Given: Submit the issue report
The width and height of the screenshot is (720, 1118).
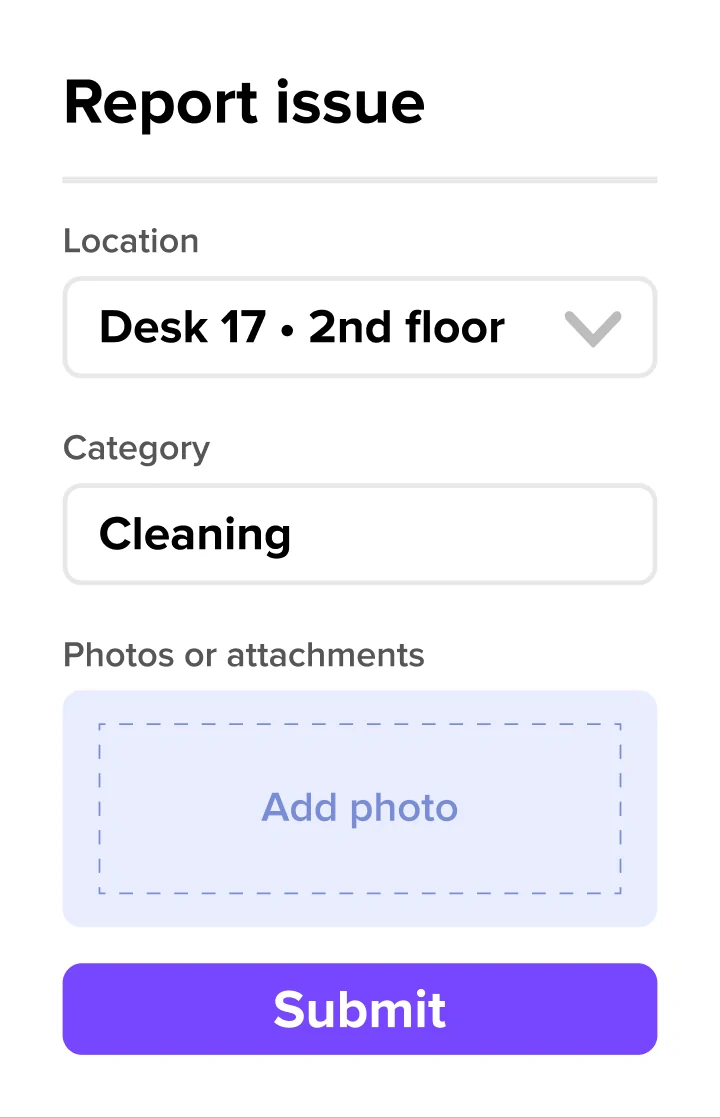Looking at the screenshot, I should click(359, 1009).
